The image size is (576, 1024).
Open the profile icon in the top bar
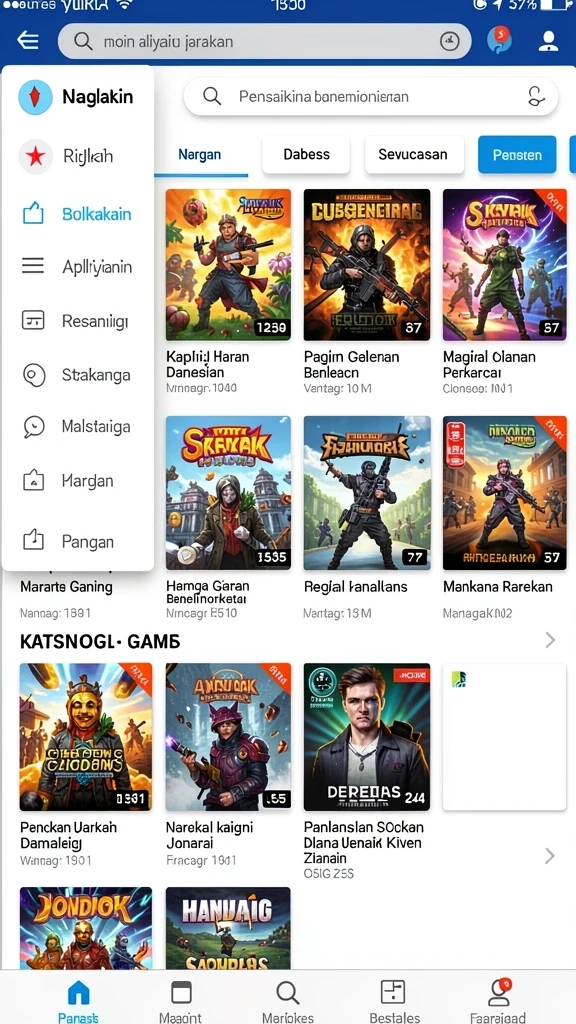[548, 41]
